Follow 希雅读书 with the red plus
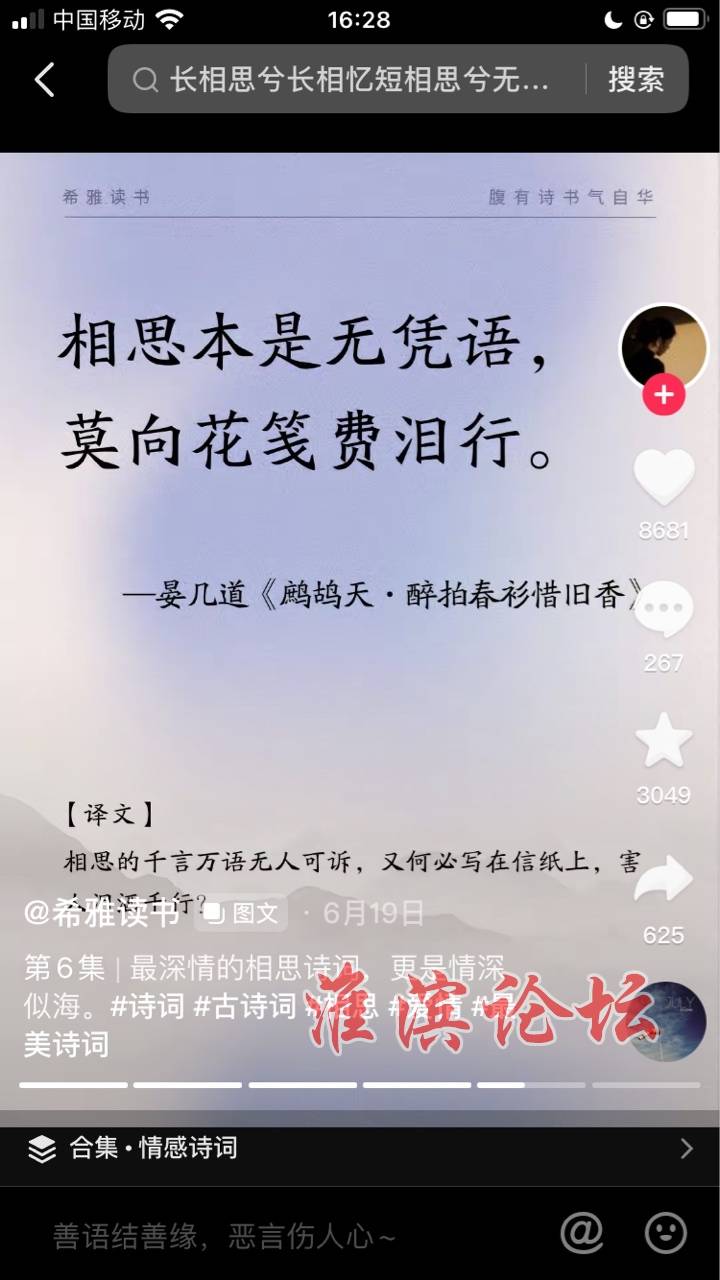Screen dimensions: 720x1280 (x=664, y=396)
